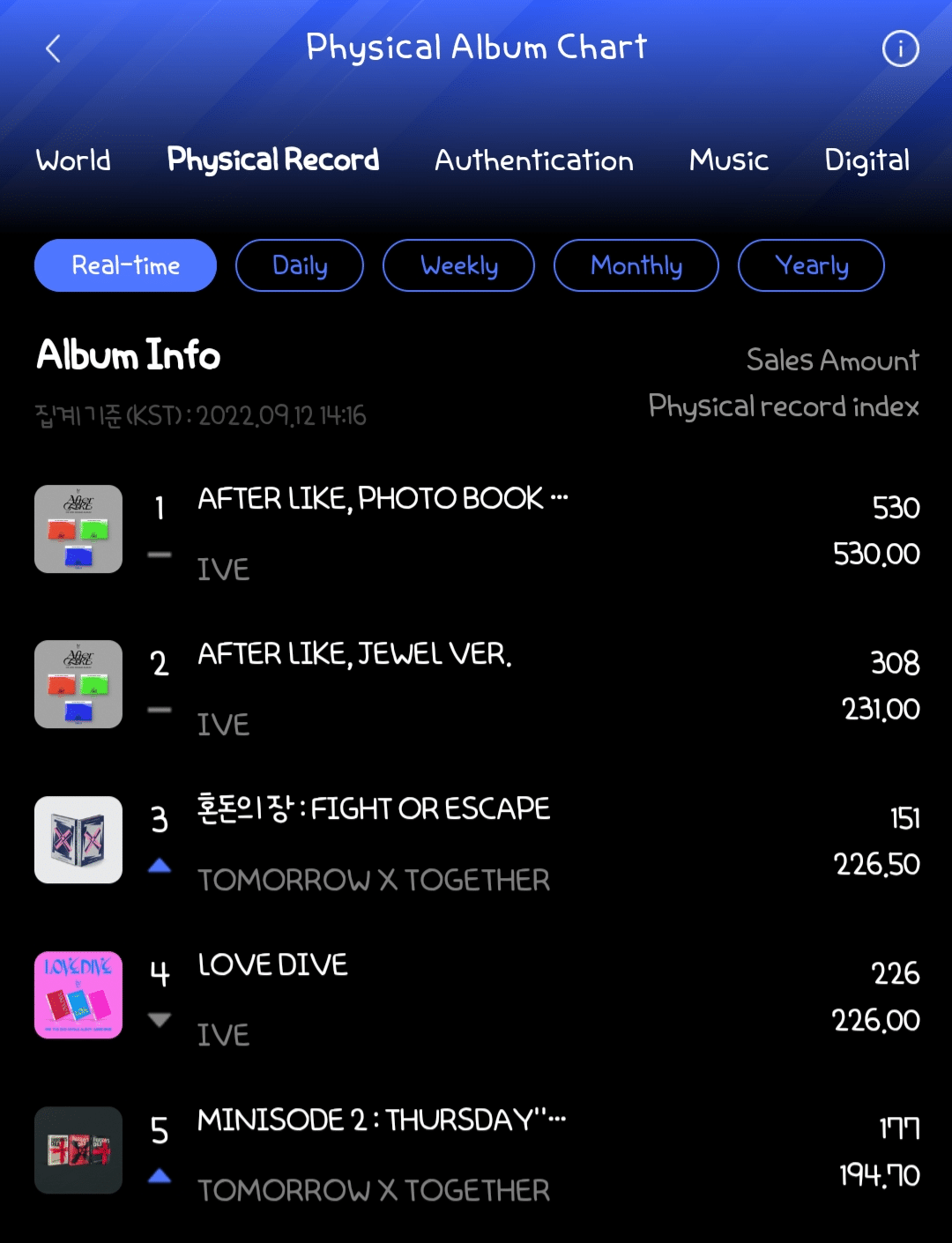Open the LOVE DIVE album entry
The image size is (952, 1243).
272,994
